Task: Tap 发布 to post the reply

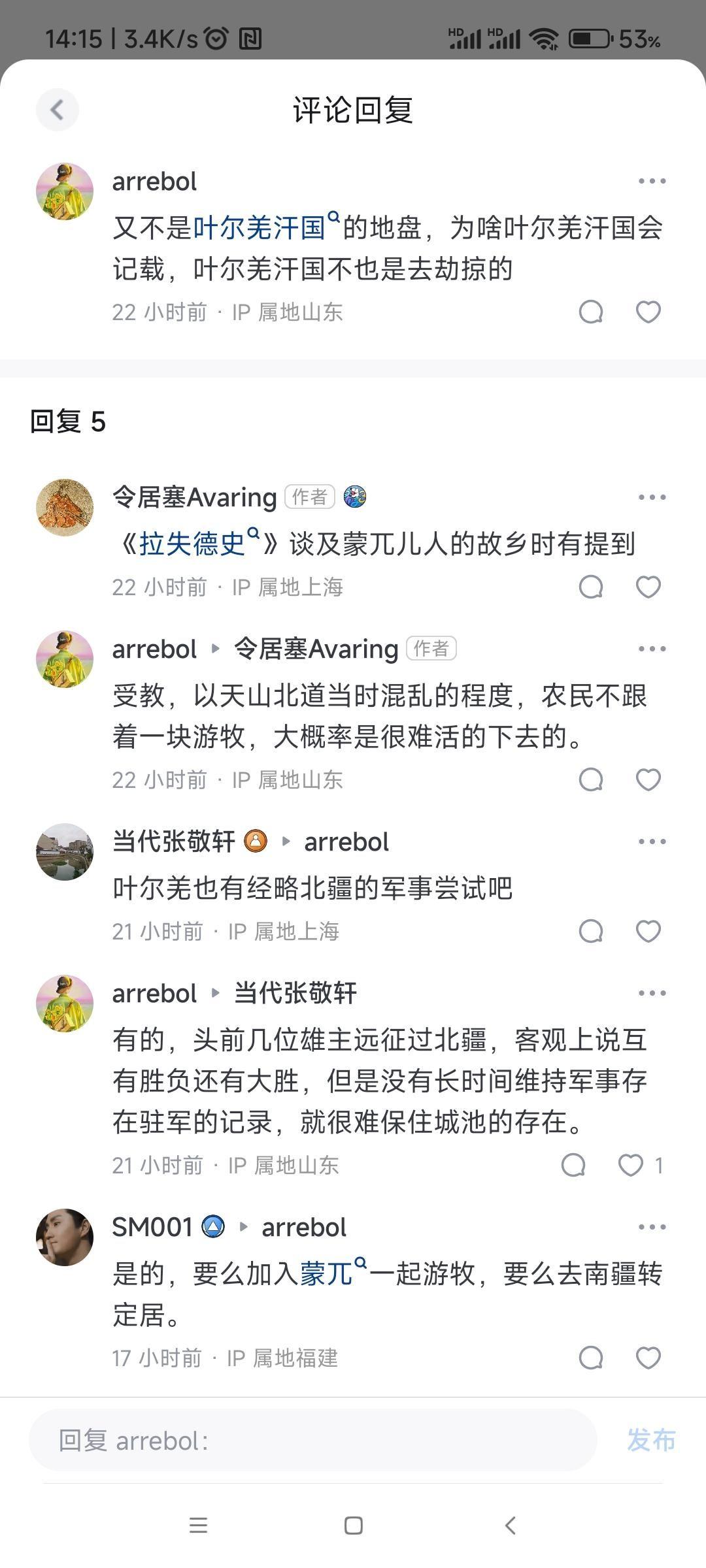Action: pos(651,1441)
